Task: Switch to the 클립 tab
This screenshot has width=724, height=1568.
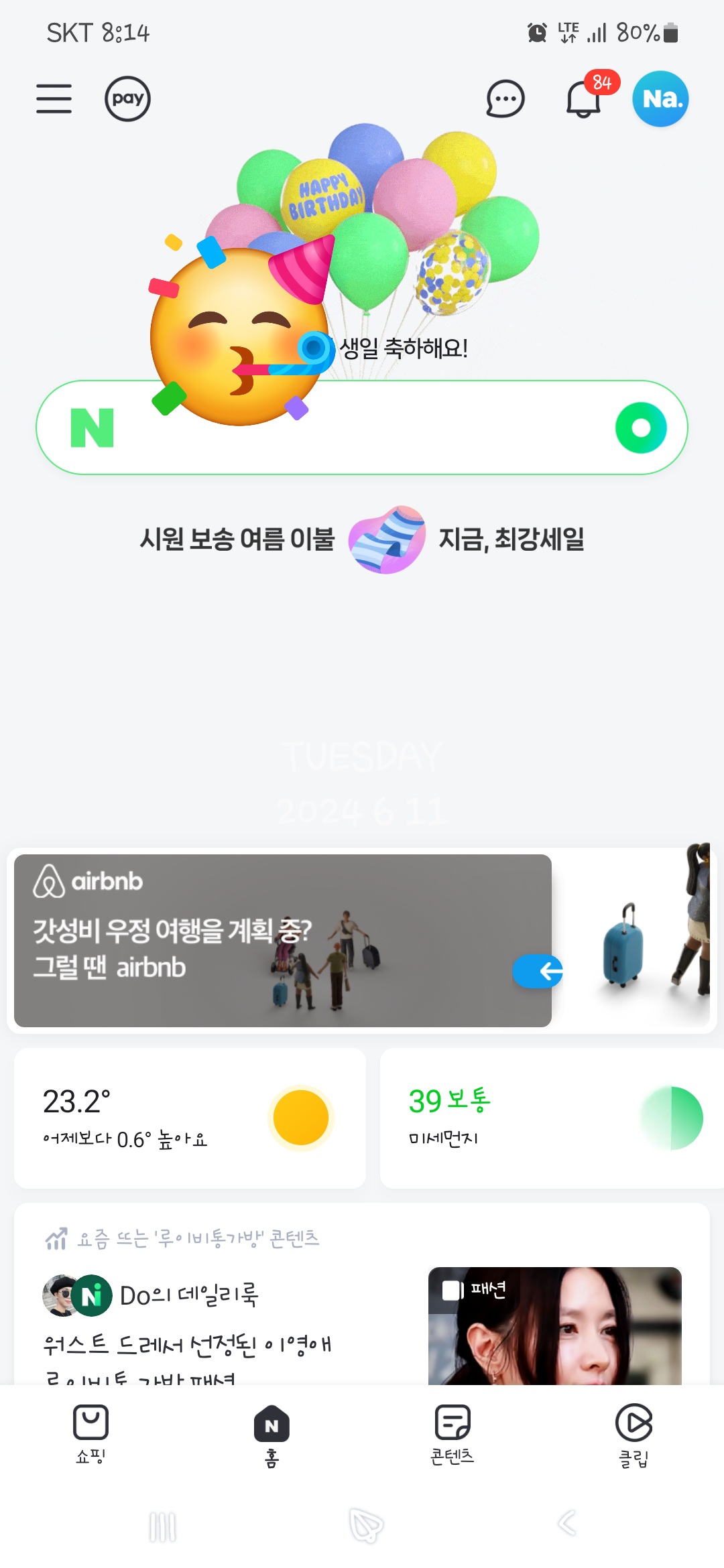Action: [633, 1434]
